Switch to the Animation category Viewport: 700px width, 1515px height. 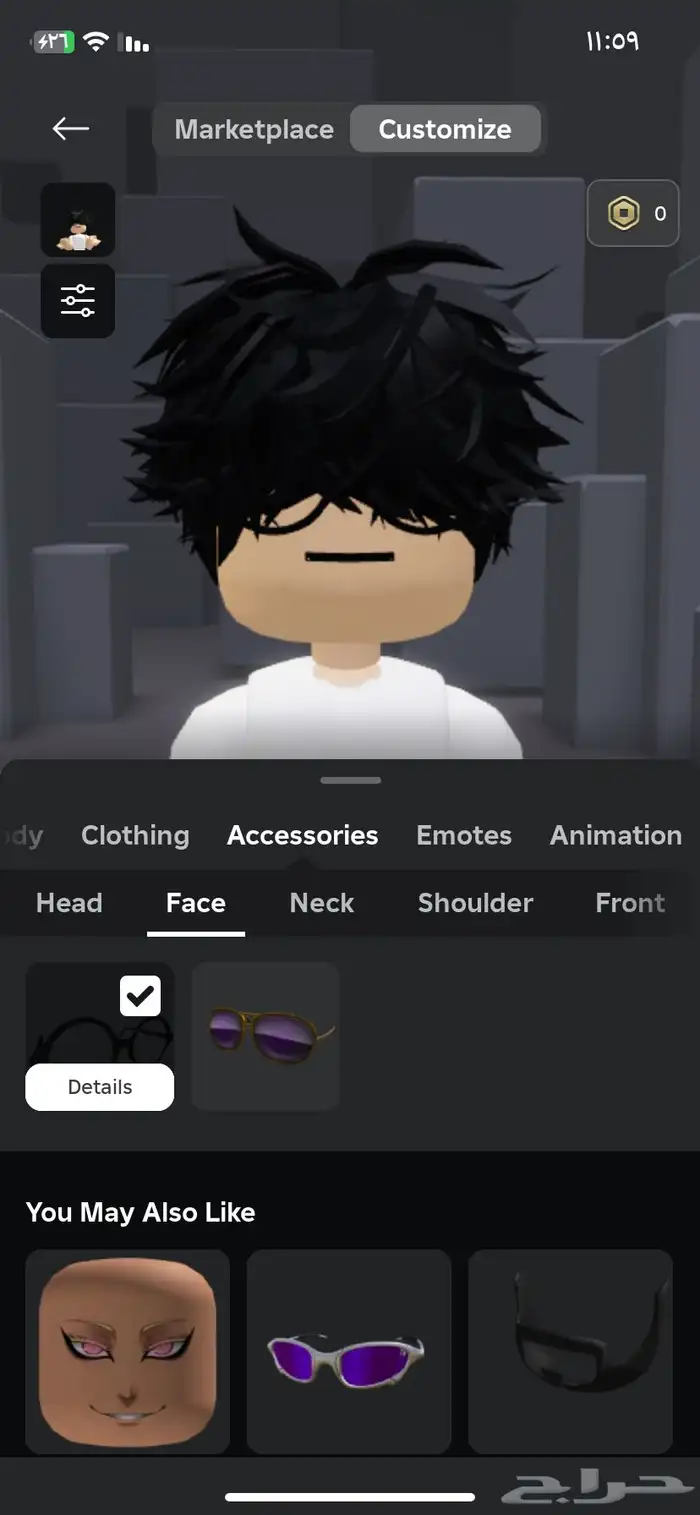point(615,835)
